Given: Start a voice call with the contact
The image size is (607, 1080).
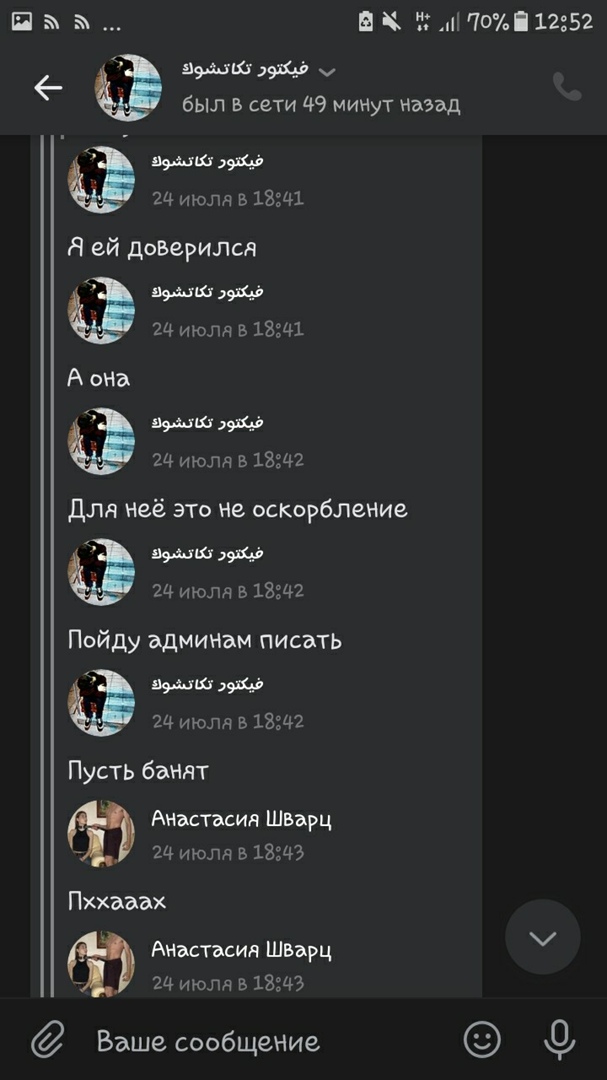Looking at the screenshot, I should (567, 87).
